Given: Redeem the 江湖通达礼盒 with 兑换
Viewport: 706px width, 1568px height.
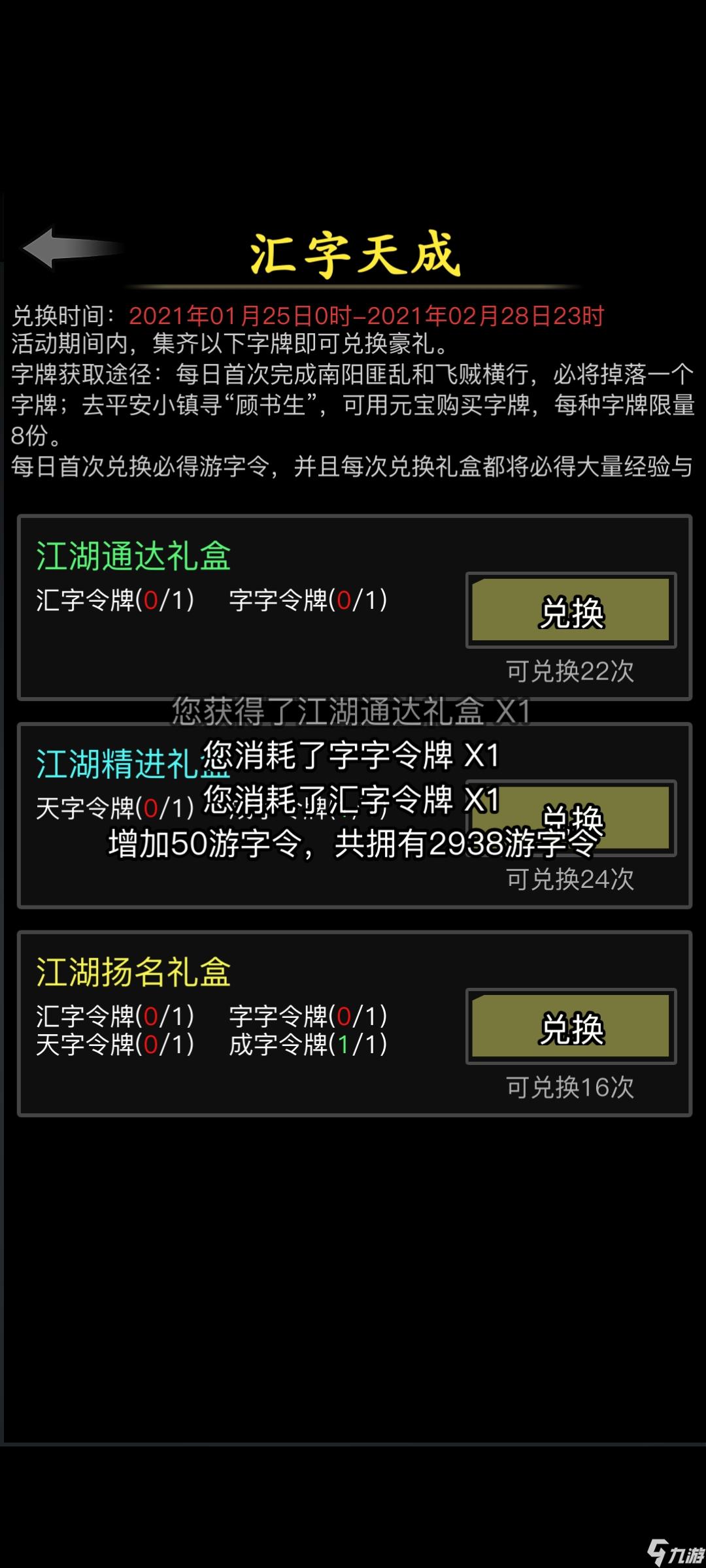Looking at the screenshot, I should pyautogui.click(x=571, y=611).
